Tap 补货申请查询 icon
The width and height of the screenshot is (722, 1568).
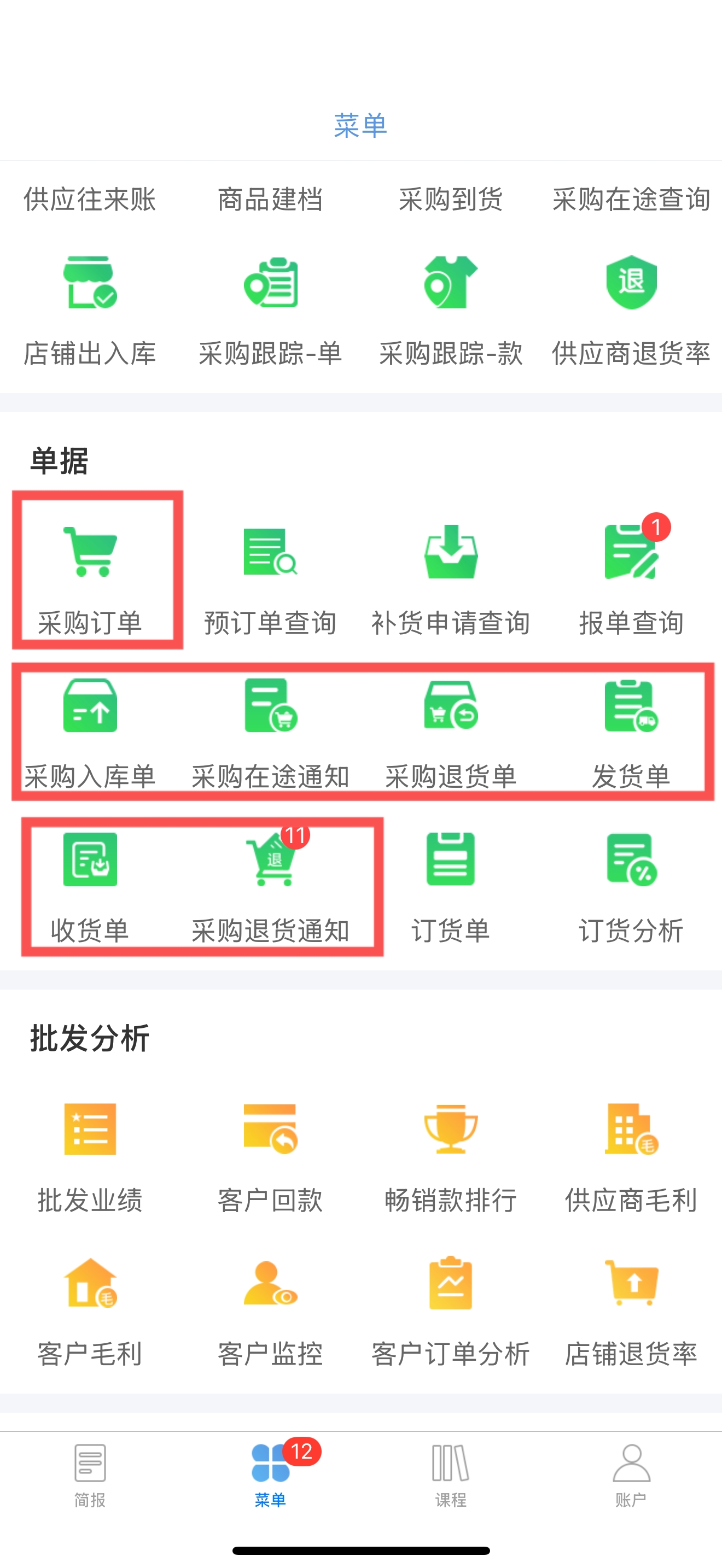[x=451, y=552]
